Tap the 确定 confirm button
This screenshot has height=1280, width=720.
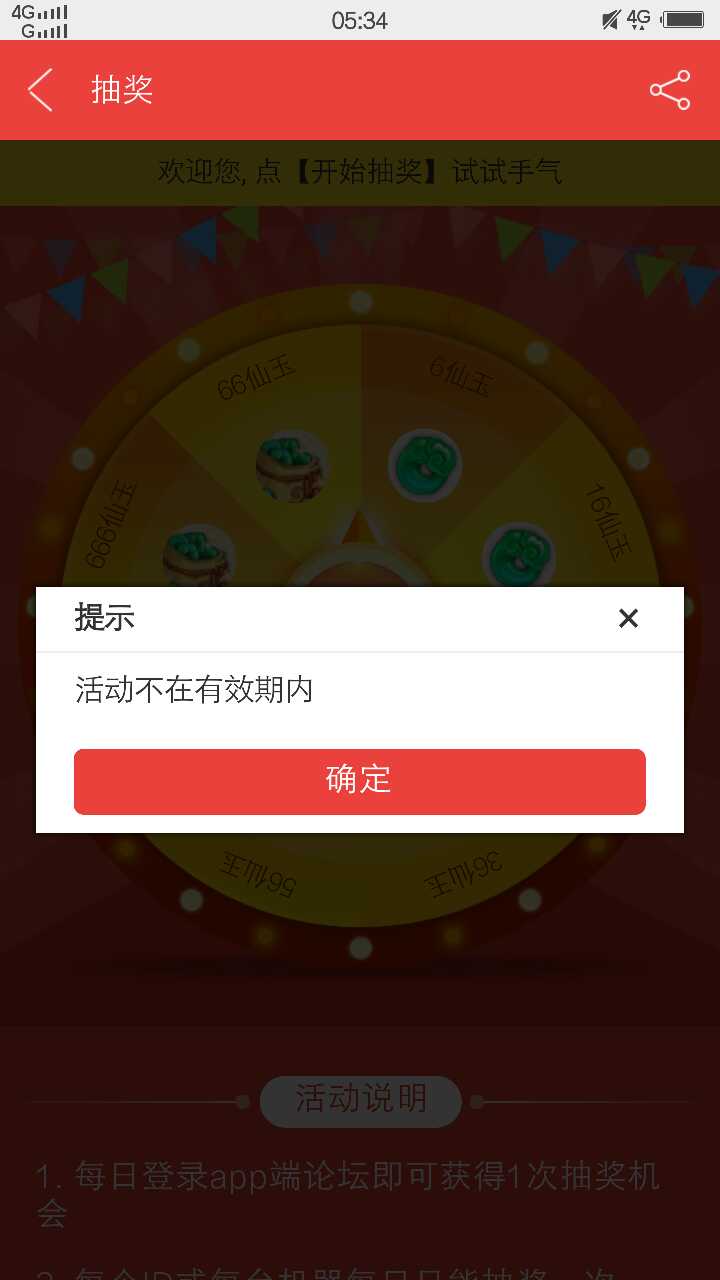click(360, 781)
